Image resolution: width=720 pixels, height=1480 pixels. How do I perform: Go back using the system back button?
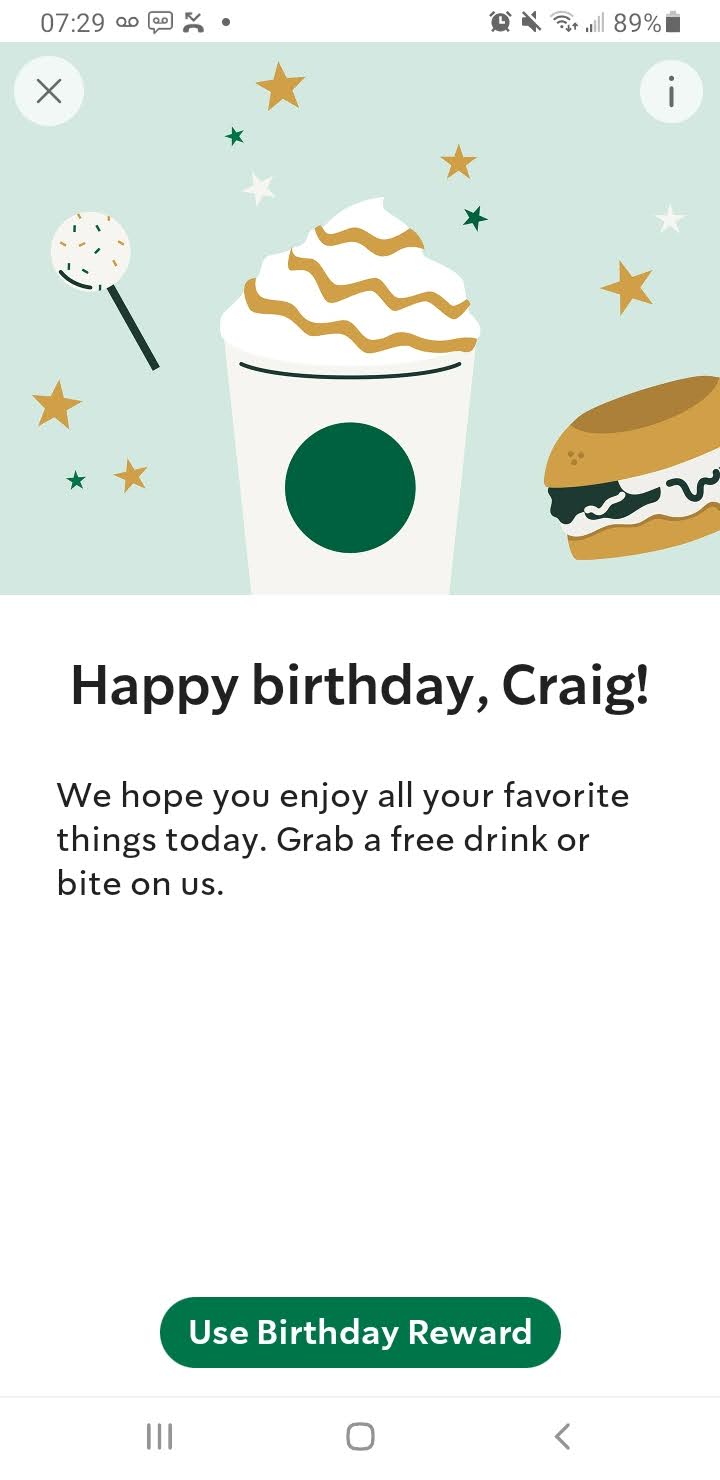562,1437
